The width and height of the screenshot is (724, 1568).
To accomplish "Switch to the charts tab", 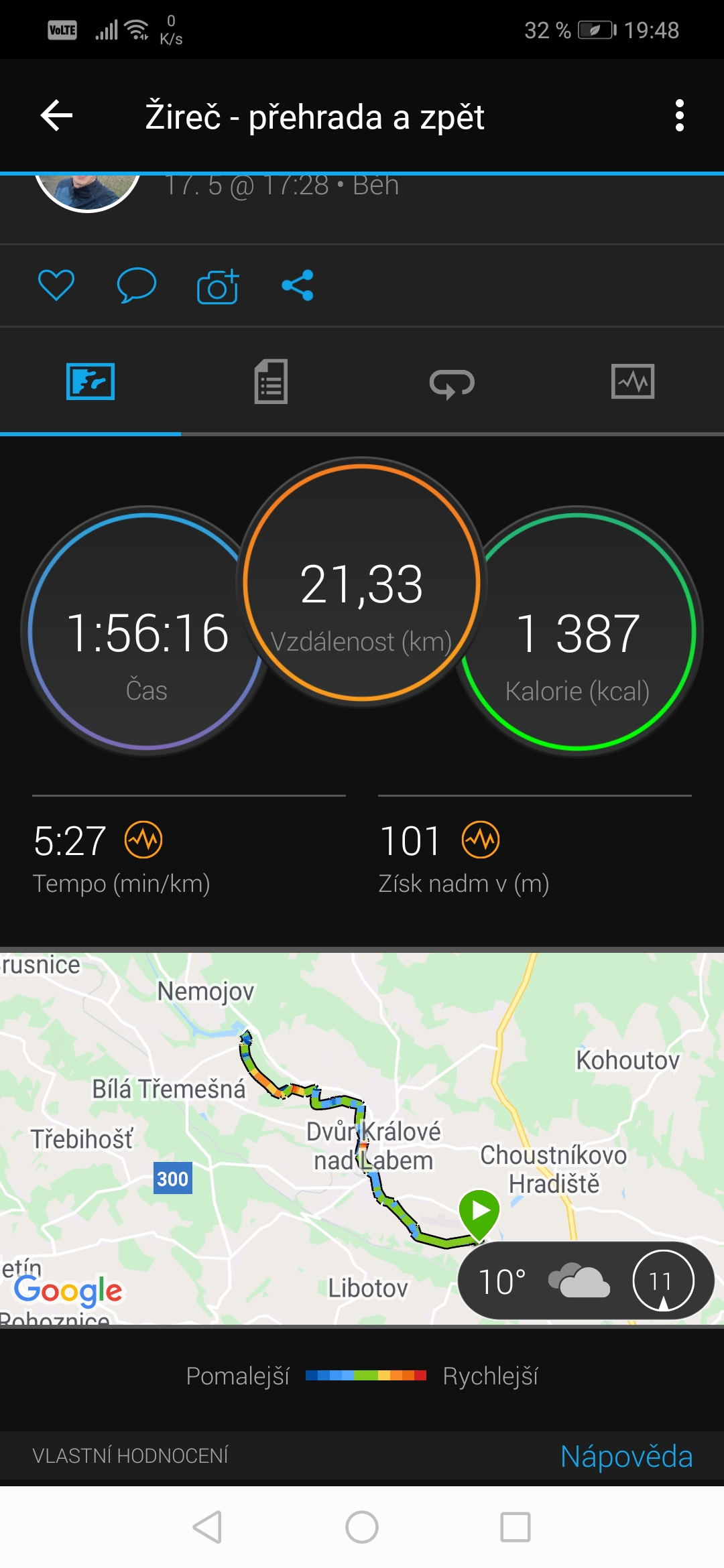I will point(633,382).
